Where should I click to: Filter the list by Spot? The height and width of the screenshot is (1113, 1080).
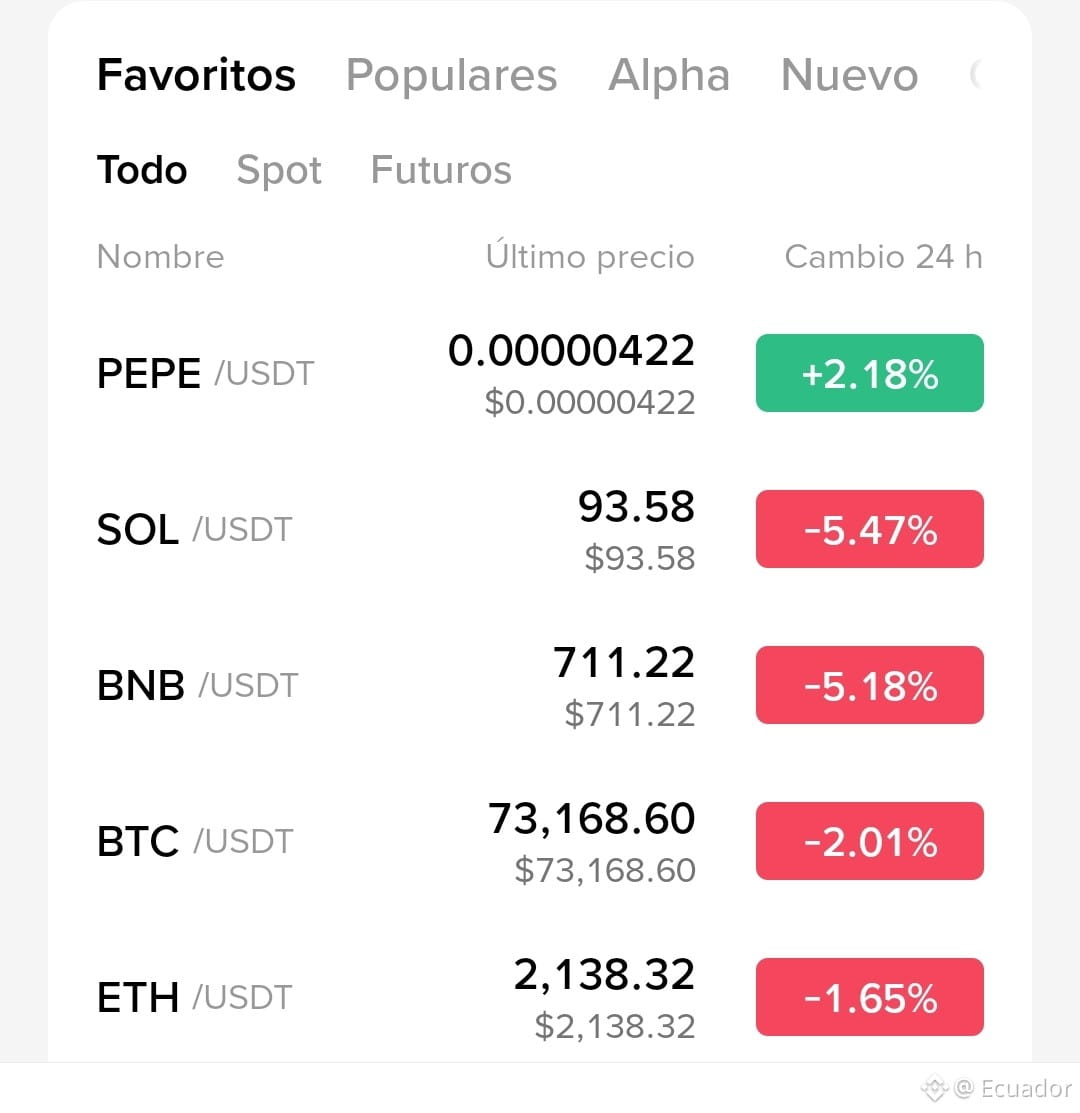pos(279,171)
